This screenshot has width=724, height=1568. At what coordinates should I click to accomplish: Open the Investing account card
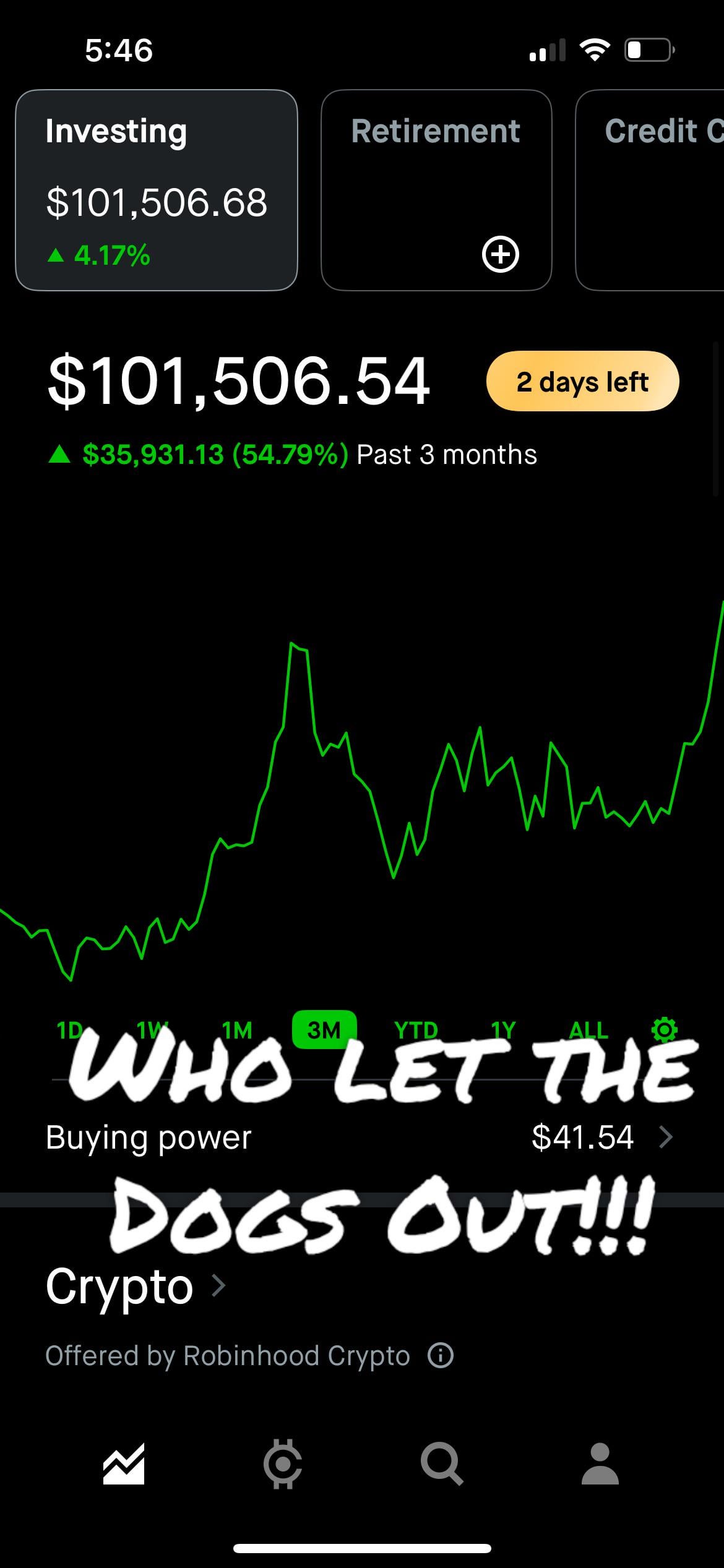[x=157, y=190]
